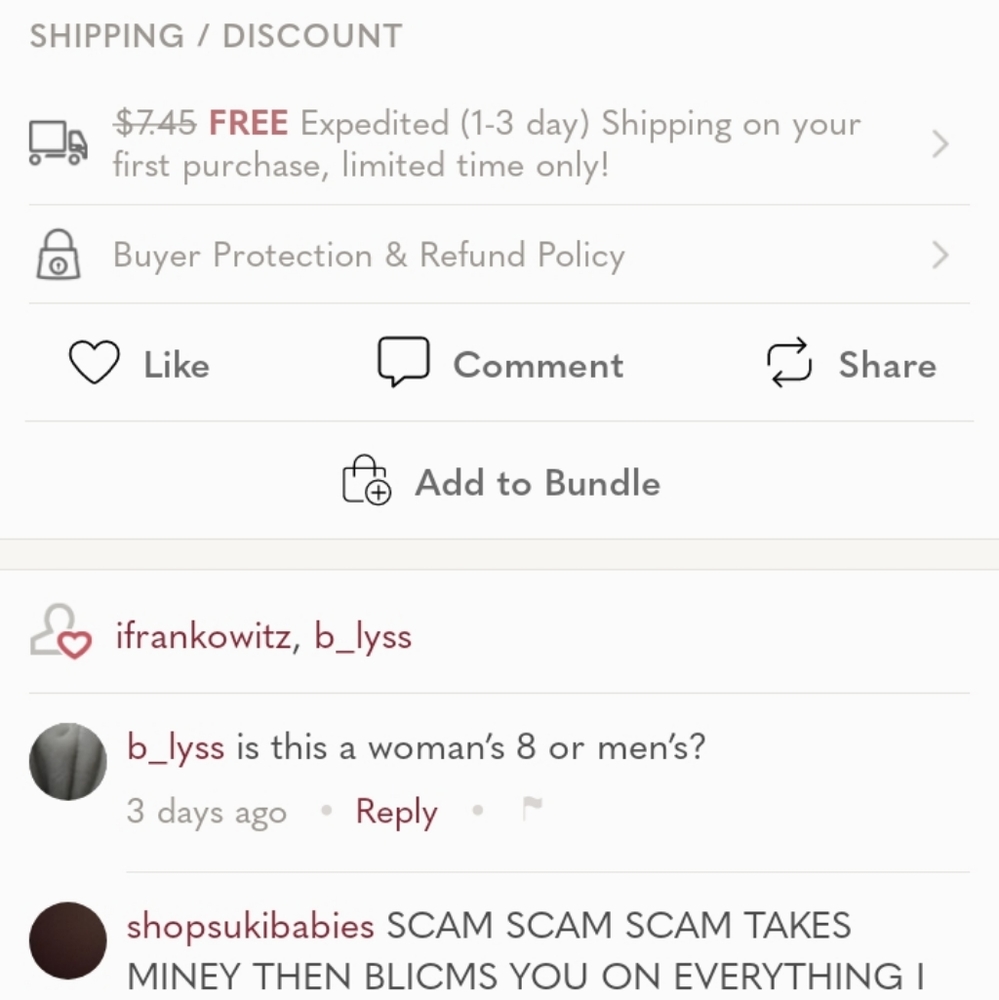The width and height of the screenshot is (999, 1000).
Task: Reply to b_lyss's comment
Action: pyautogui.click(x=396, y=812)
